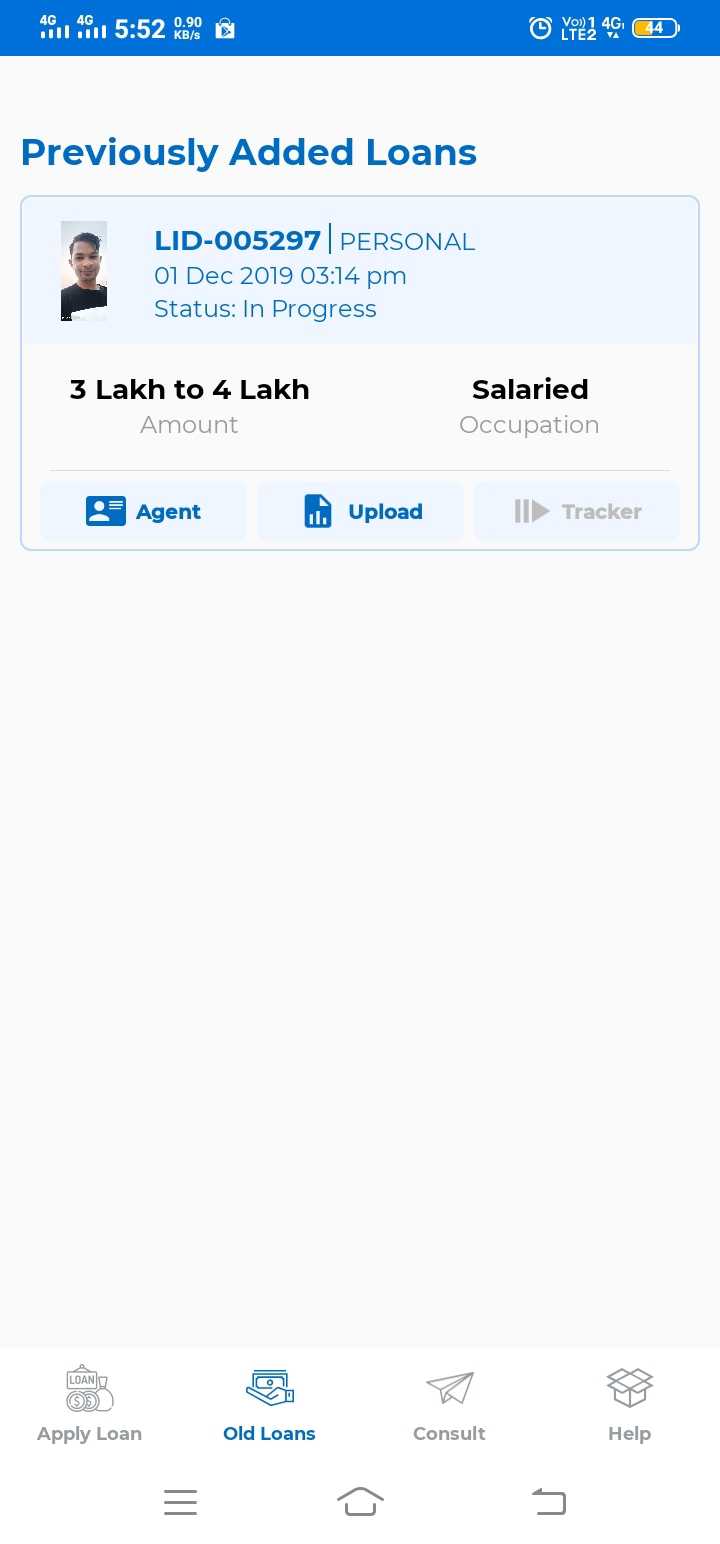Open the Agent button on the loan card

pyautogui.click(x=143, y=512)
